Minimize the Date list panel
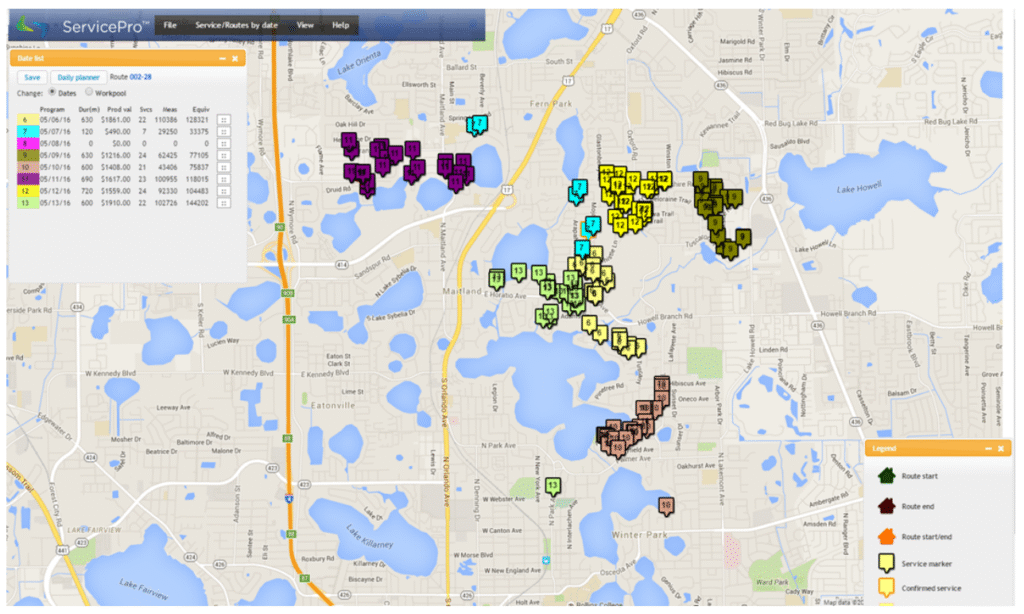 coord(220,59)
